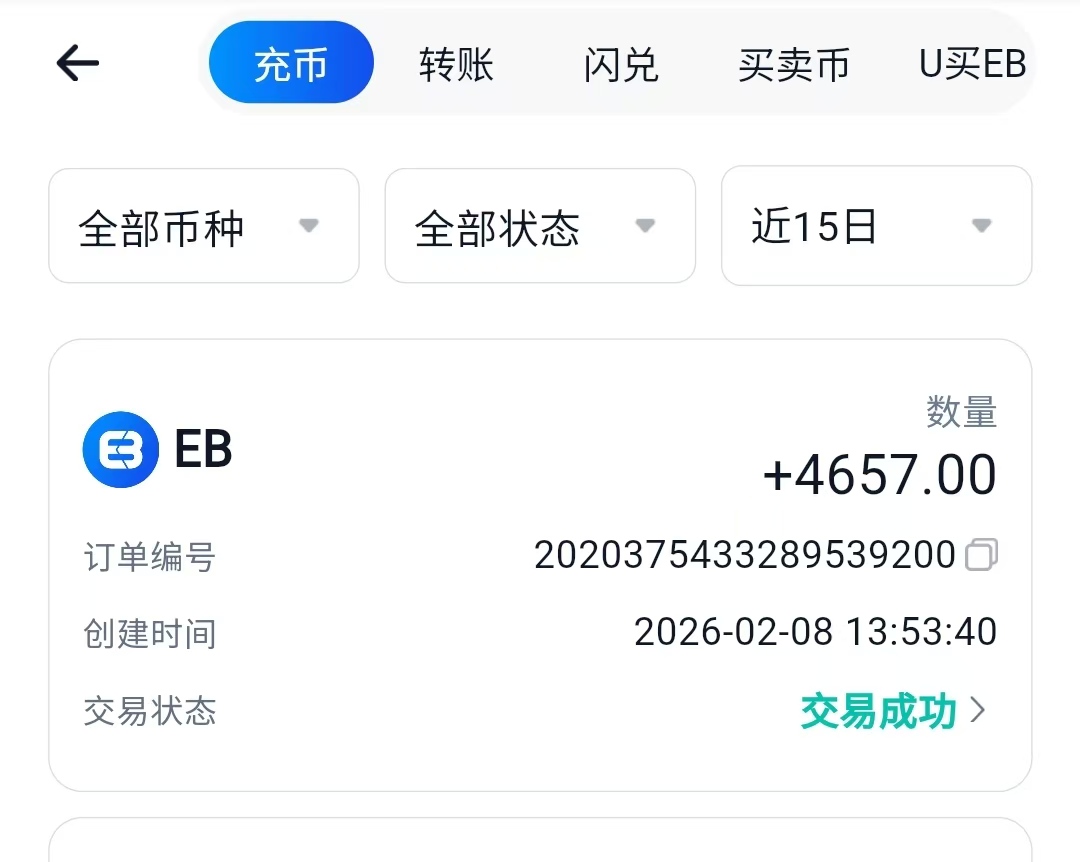Go back using the arrow
Image resolution: width=1080 pixels, height=862 pixels.
point(78,64)
